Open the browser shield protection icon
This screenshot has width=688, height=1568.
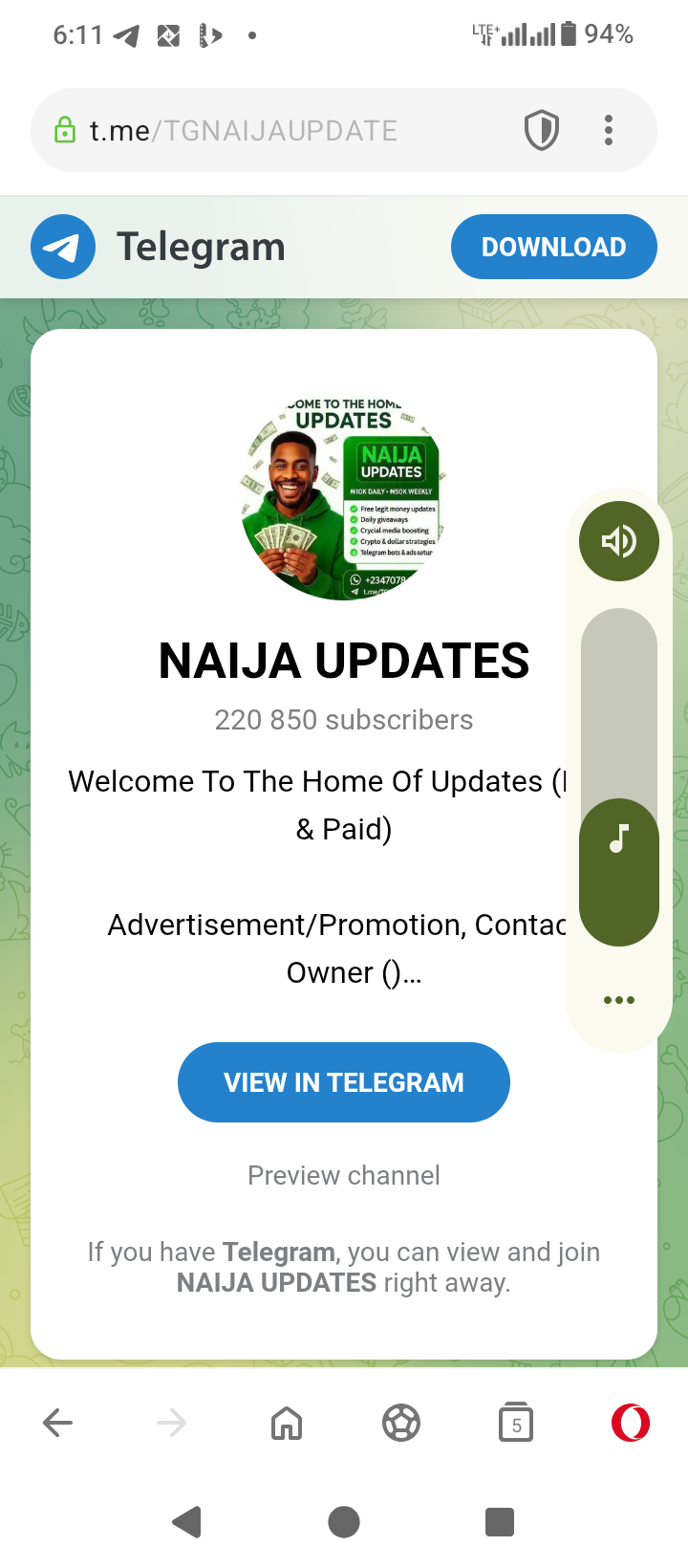[542, 130]
